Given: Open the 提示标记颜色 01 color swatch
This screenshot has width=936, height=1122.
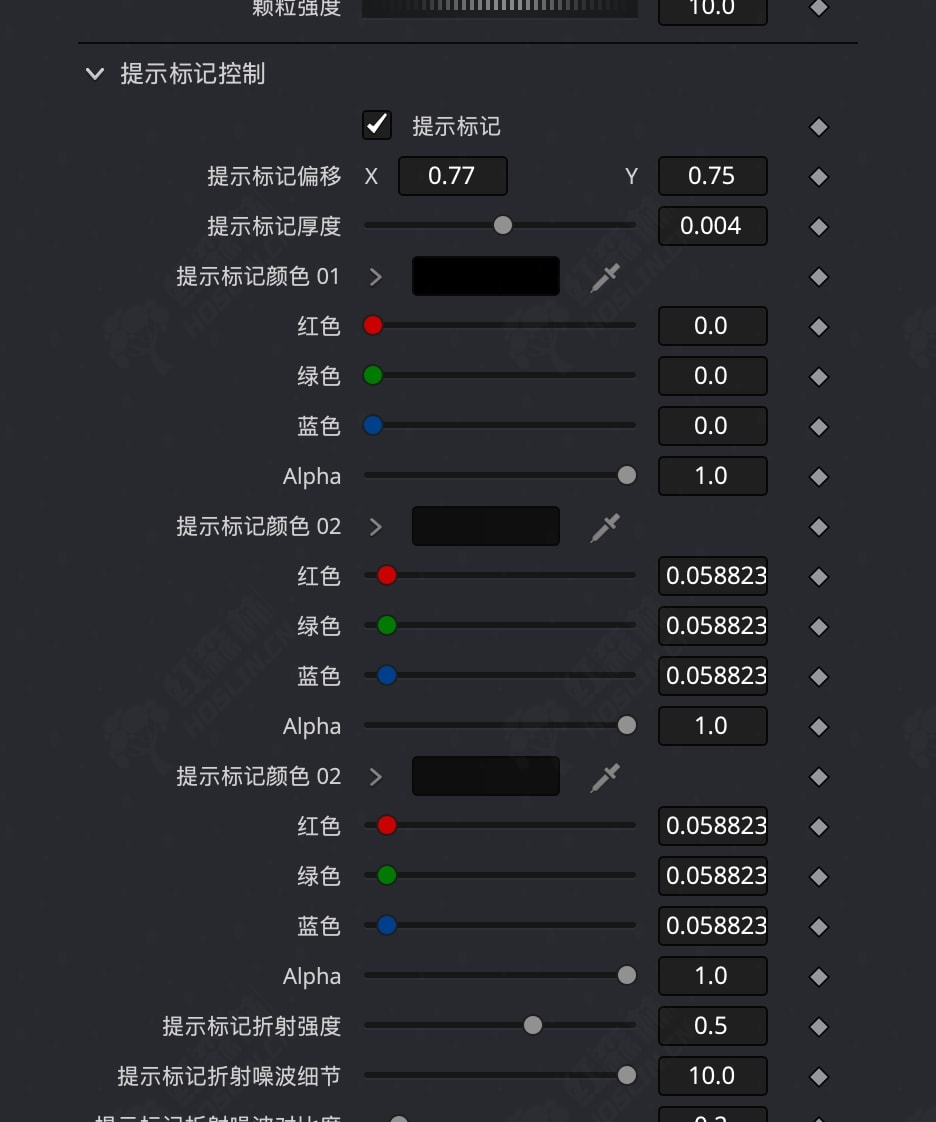Looking at the screenshot, I should [485, 276].
